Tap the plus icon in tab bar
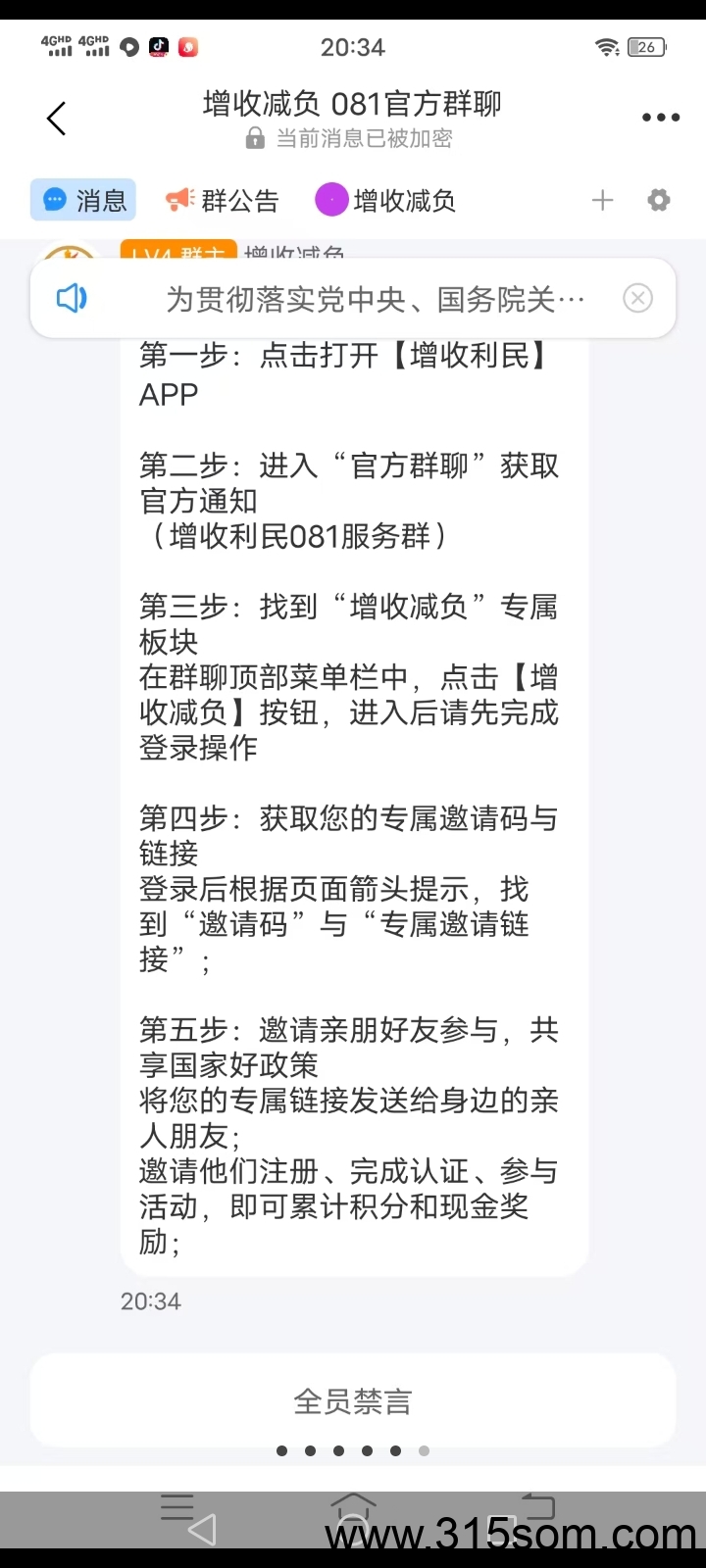706x1568 pixels. point(603,201)
